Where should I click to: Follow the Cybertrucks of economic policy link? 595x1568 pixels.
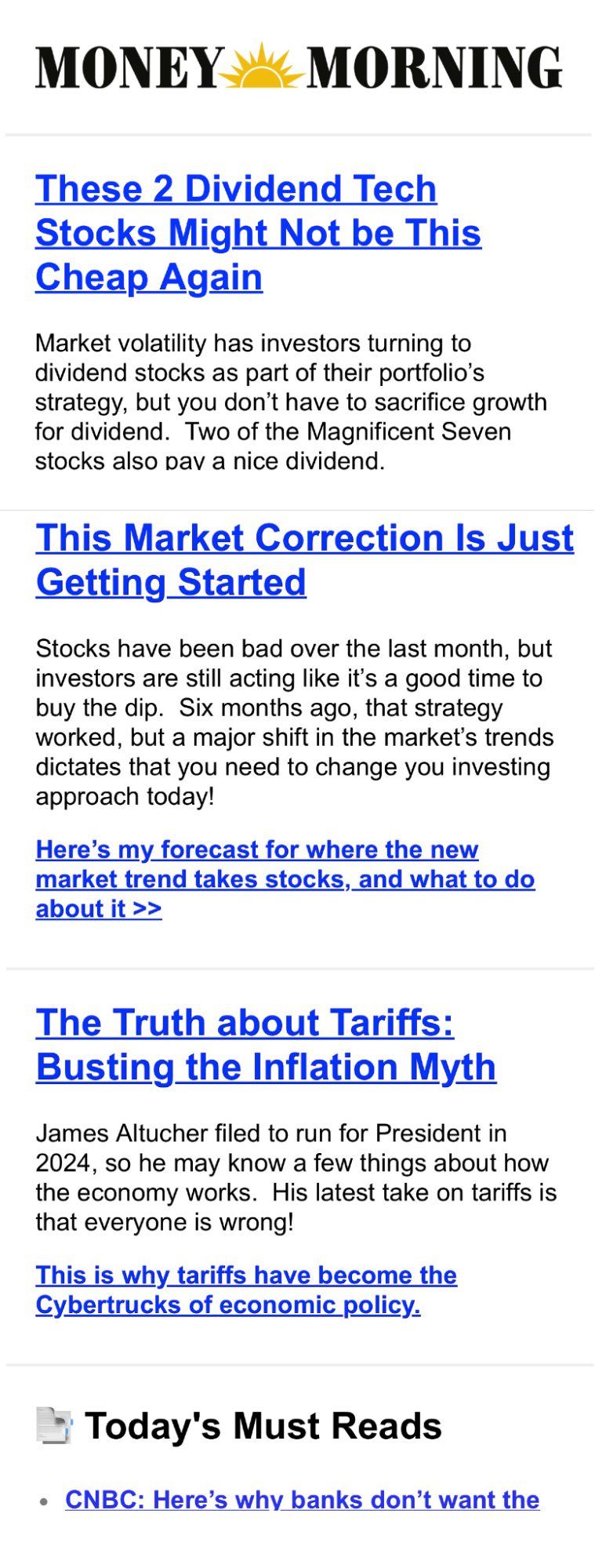pyautogui.click(x=245, y=1290)
